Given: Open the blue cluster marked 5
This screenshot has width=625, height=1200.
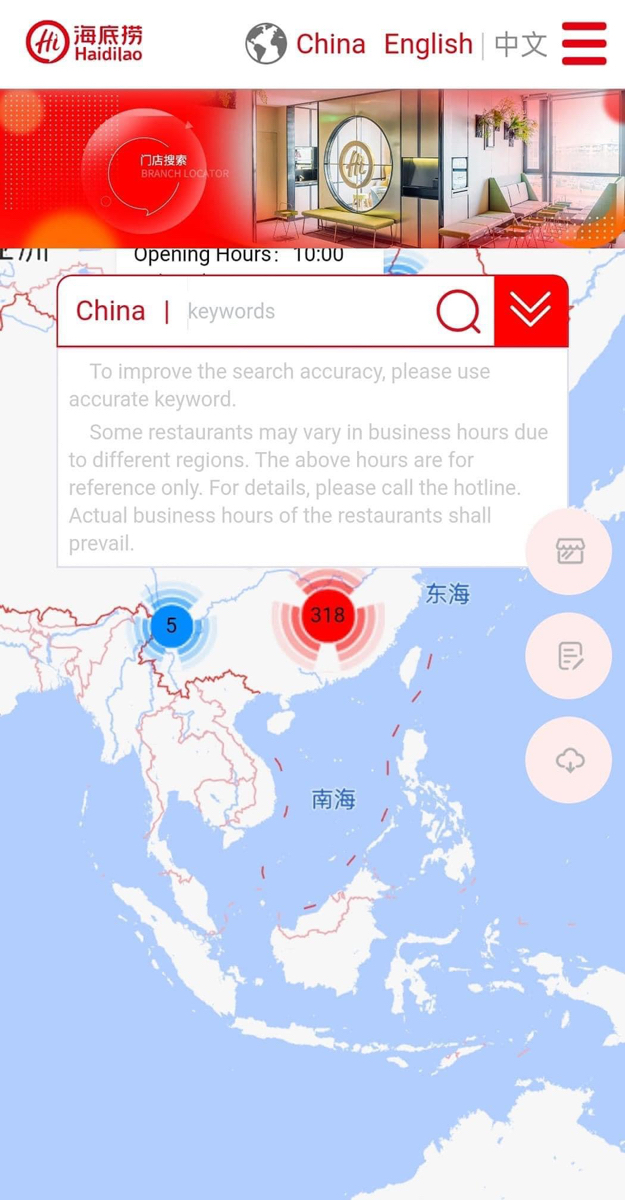Looking at the screenshot, I should point(171,626).
